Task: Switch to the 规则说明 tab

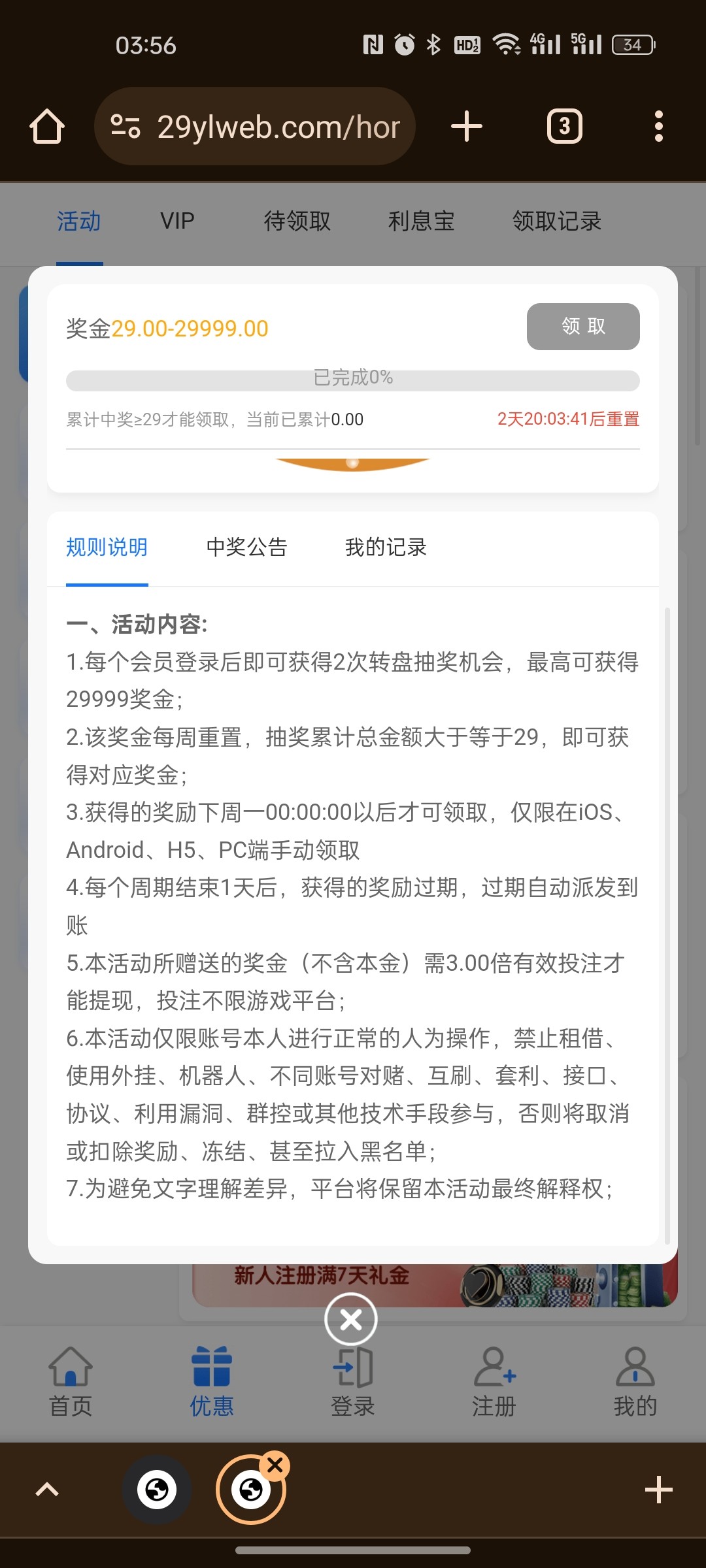Action: click(107, 547)
